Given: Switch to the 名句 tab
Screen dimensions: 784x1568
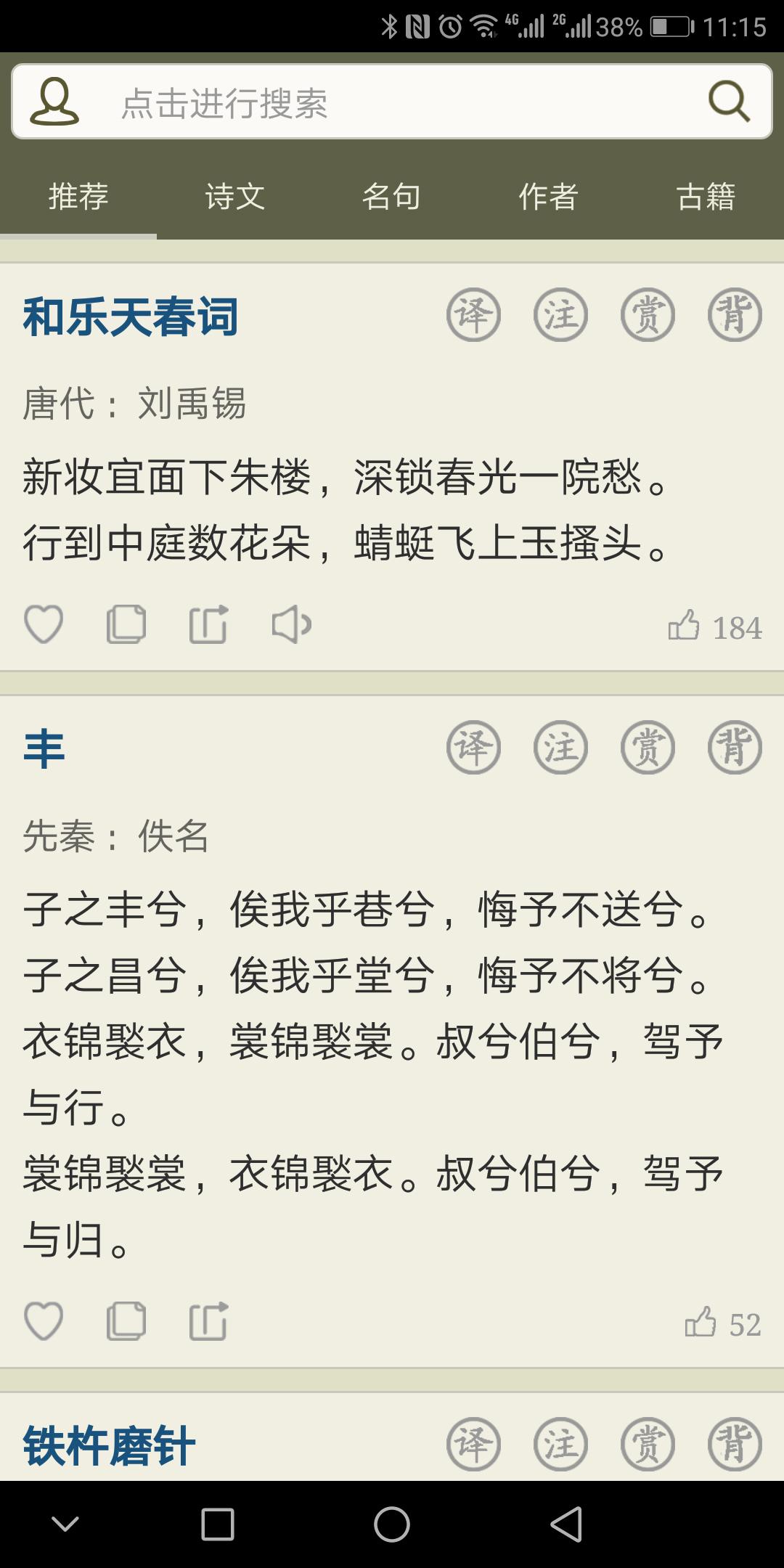Looking at the screenshot, I should [392, 197].
